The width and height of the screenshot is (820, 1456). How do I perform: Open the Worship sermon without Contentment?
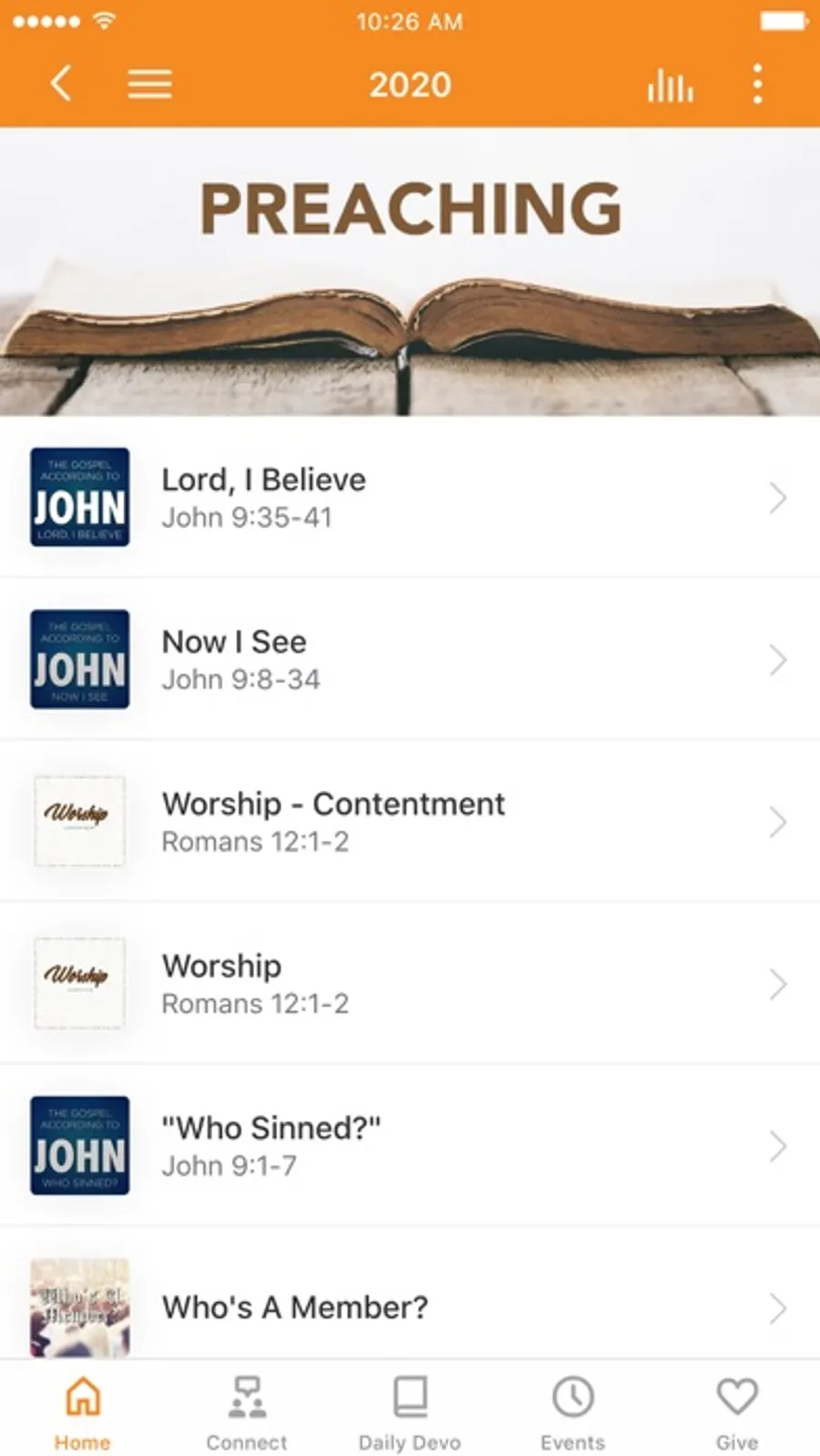[x=410, y=984]
